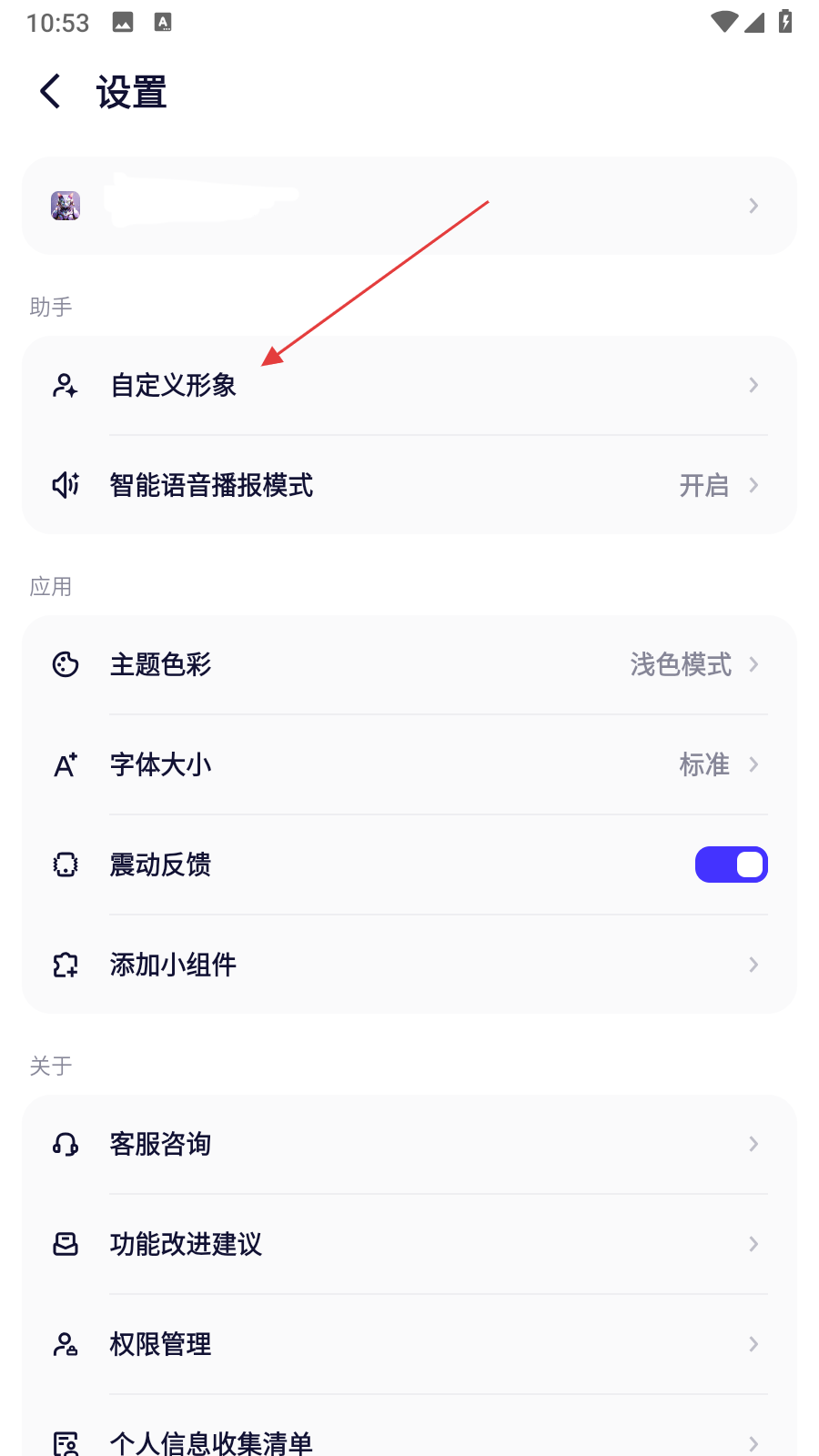819x1456 pixels.
Task: Open the account profile row with avatar
Action: (409, 206)
